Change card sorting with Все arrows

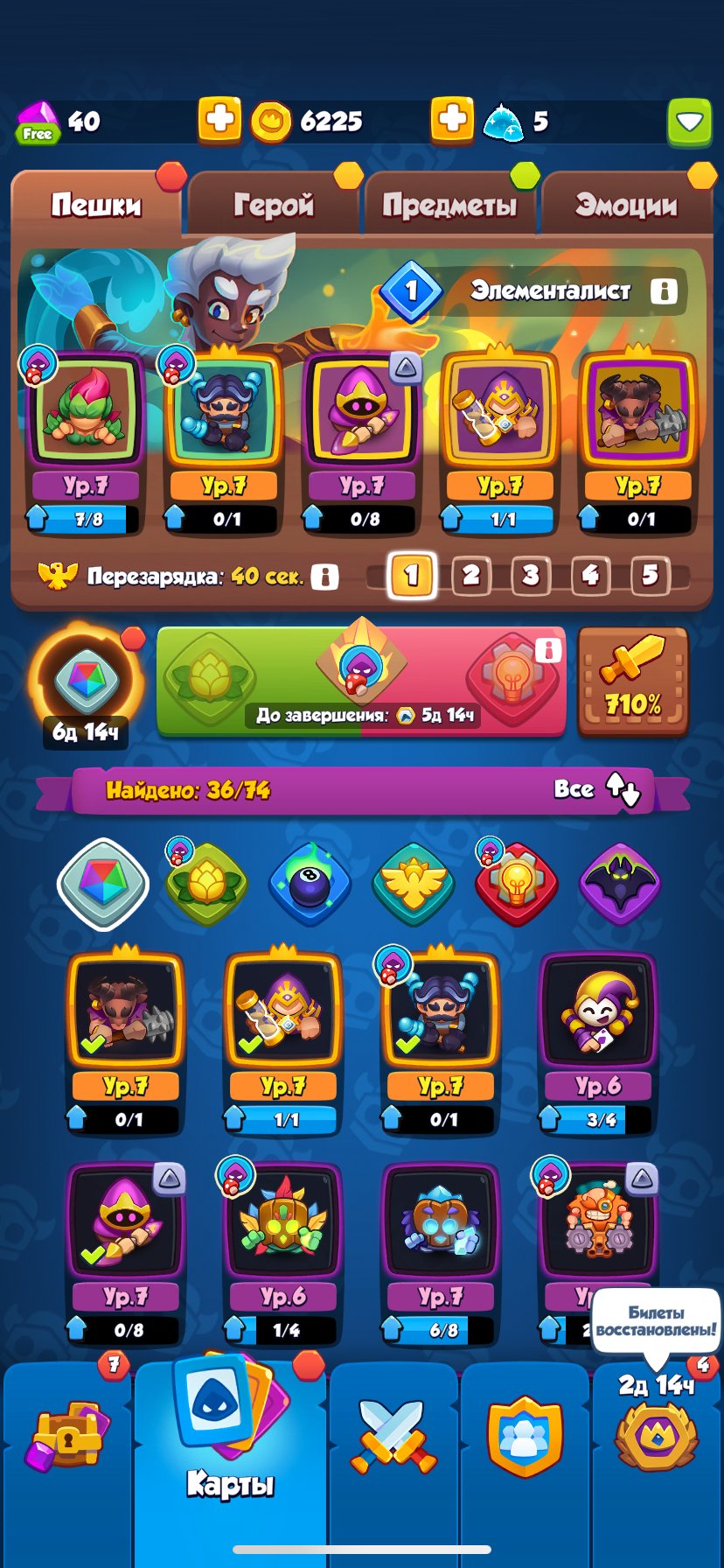[597, 789]
